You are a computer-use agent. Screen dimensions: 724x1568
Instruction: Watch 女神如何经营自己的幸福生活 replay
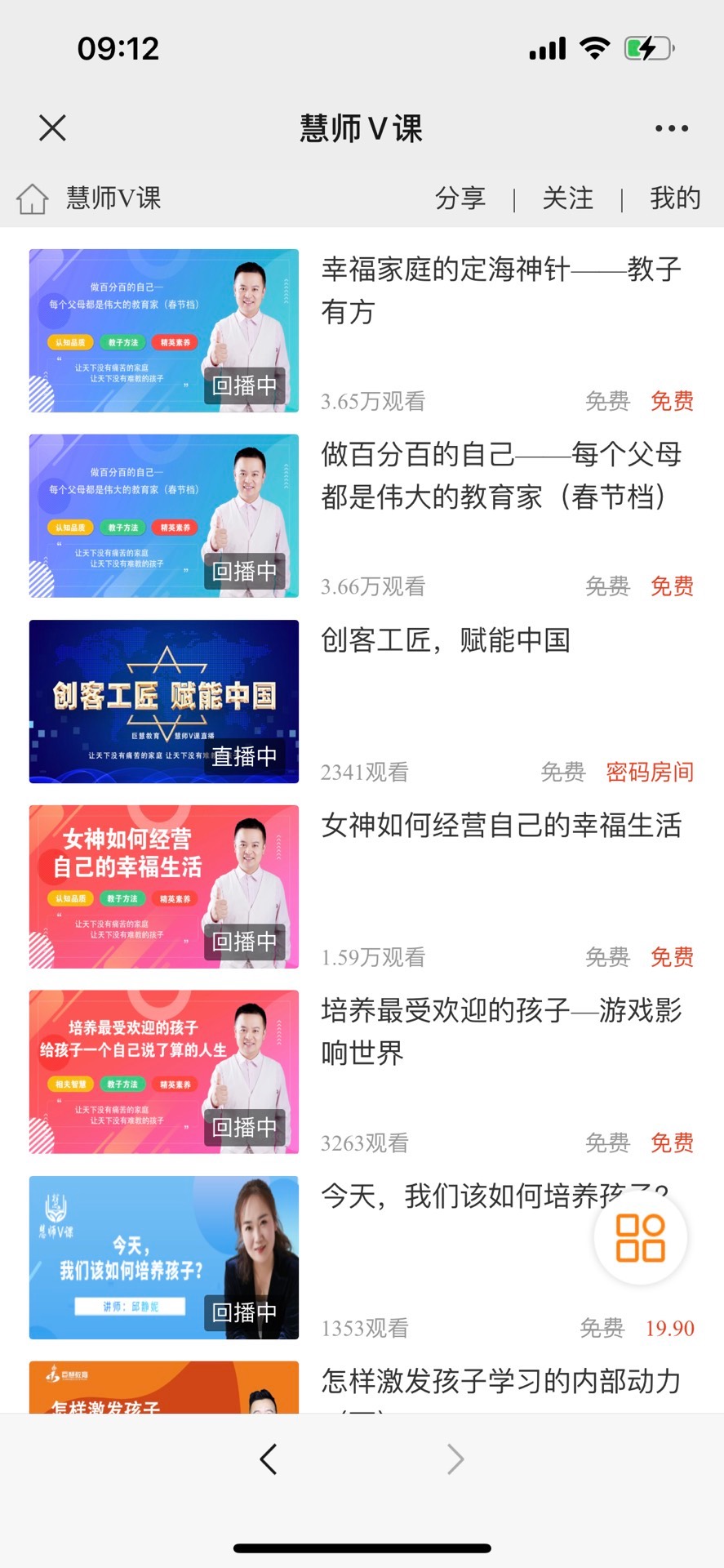pos(500,826)
